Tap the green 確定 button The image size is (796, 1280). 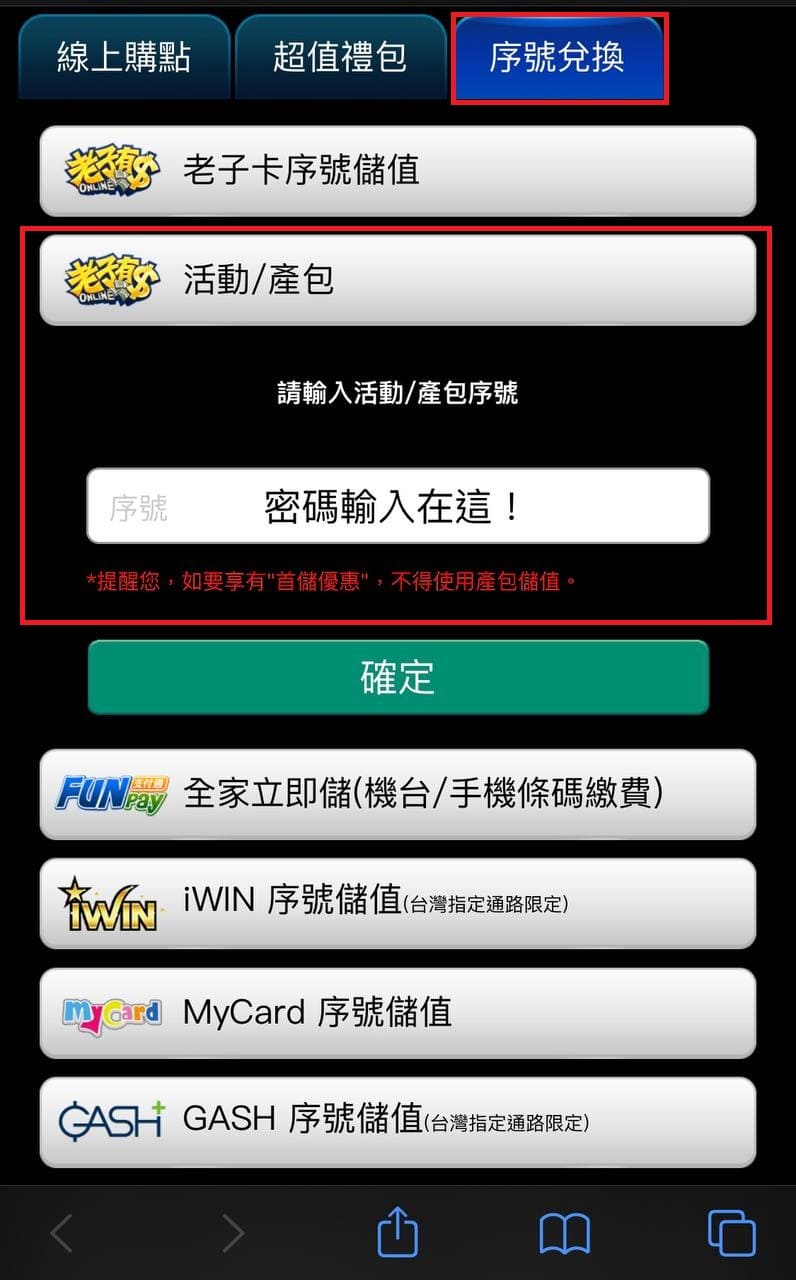398,677
